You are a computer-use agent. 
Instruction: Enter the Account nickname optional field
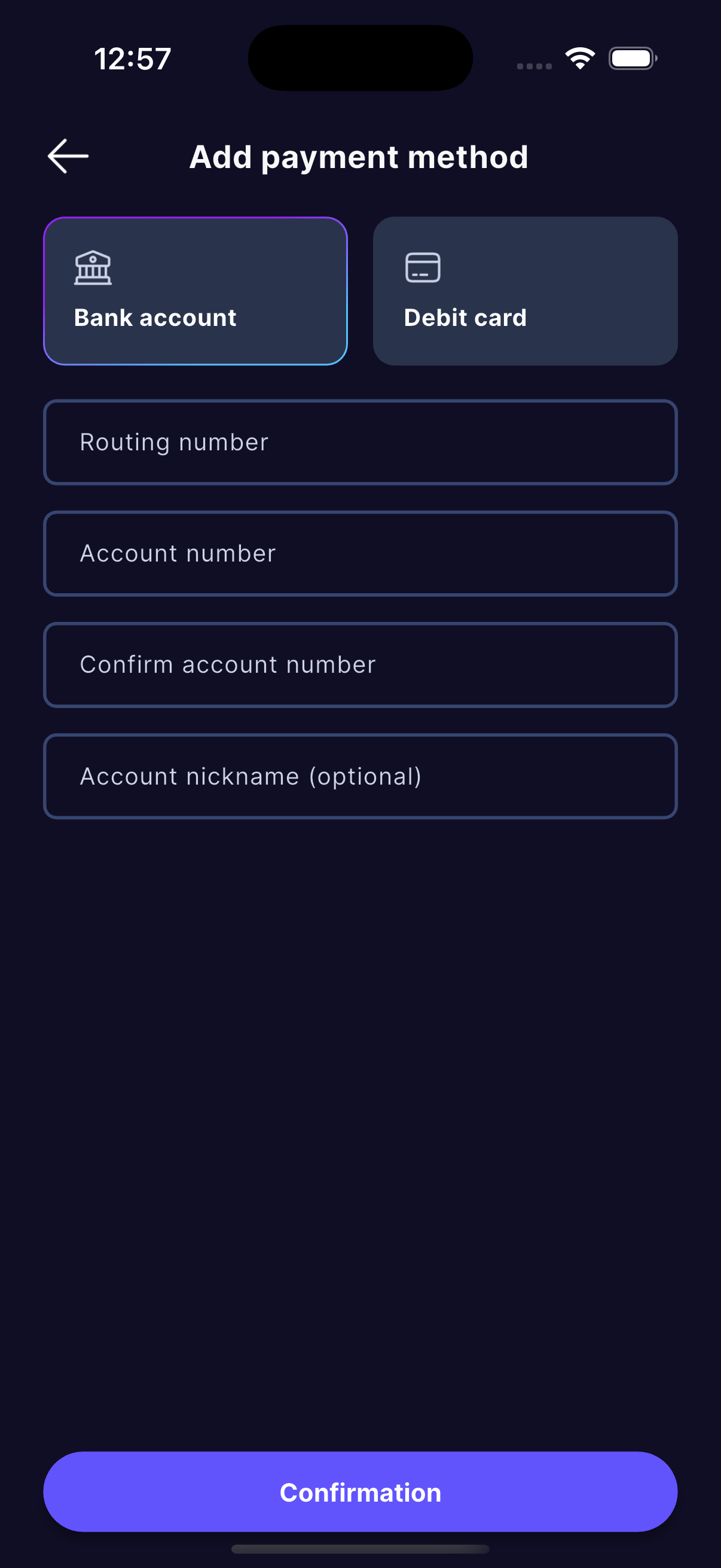click(360, 776)
